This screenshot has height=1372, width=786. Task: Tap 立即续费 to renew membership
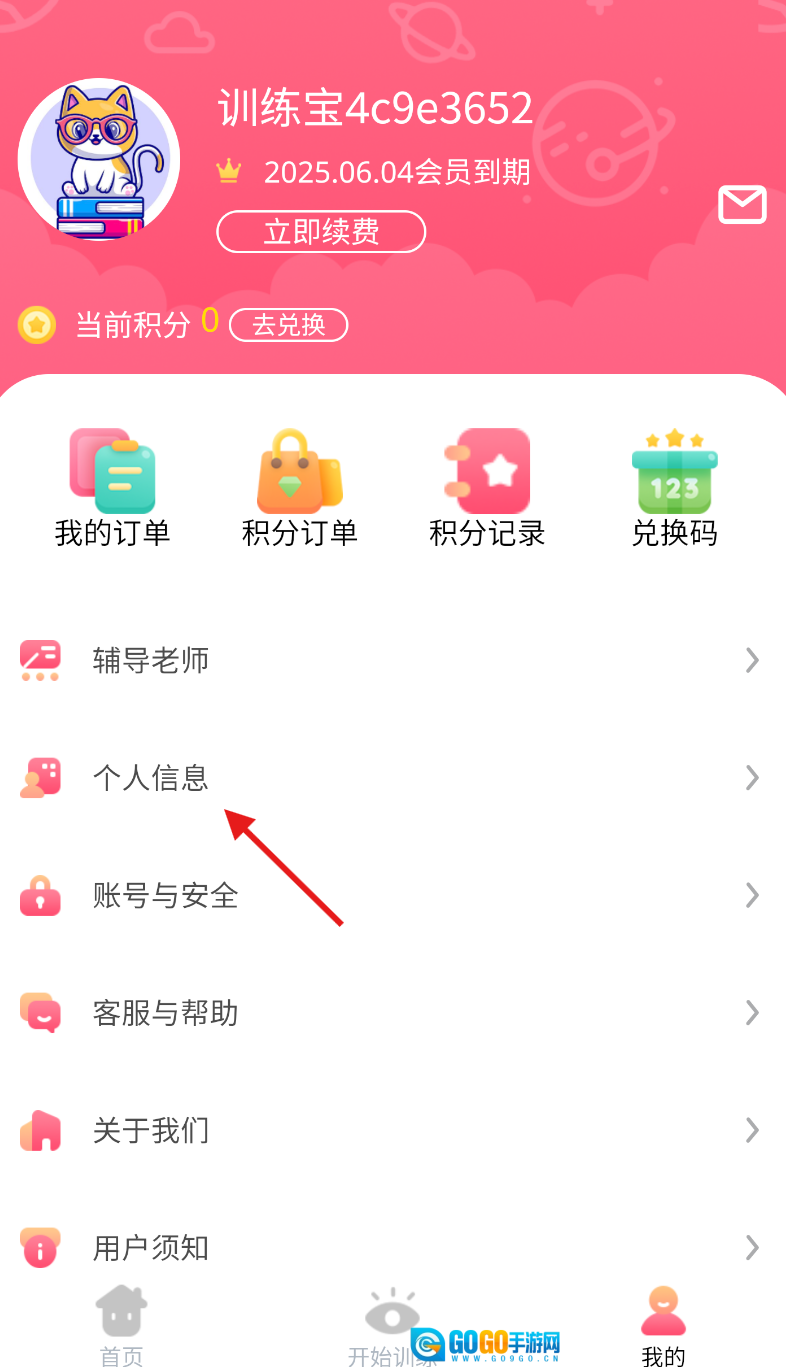coord(321,232)
